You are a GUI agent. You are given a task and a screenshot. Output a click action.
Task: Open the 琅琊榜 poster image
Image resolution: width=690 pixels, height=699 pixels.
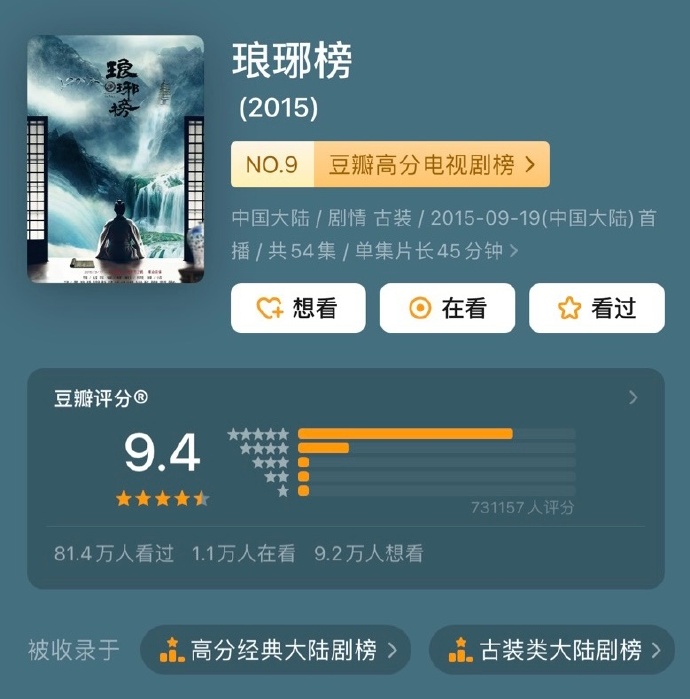(115, 160)
